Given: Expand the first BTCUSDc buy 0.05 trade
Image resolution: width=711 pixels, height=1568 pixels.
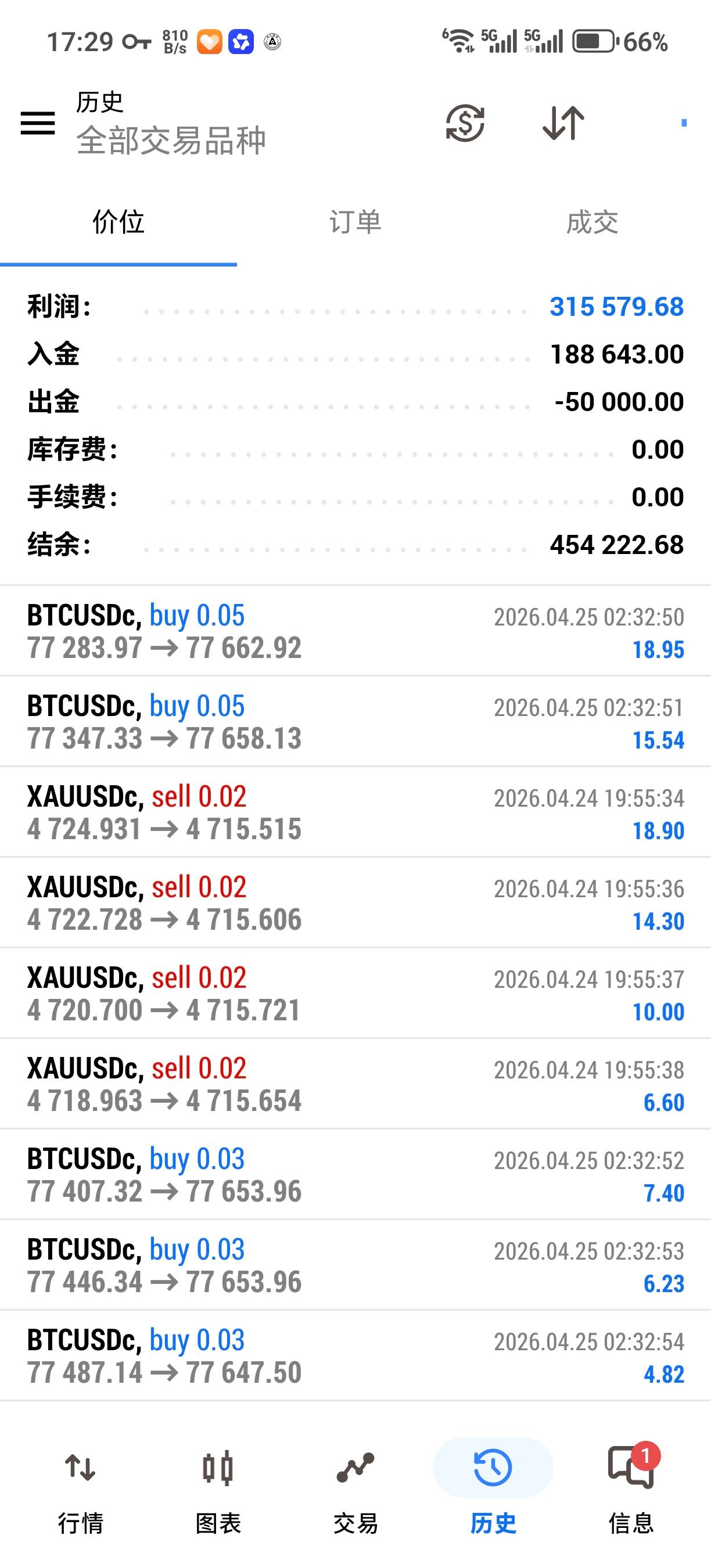Looking at the screenshot, I should (355, 631).
